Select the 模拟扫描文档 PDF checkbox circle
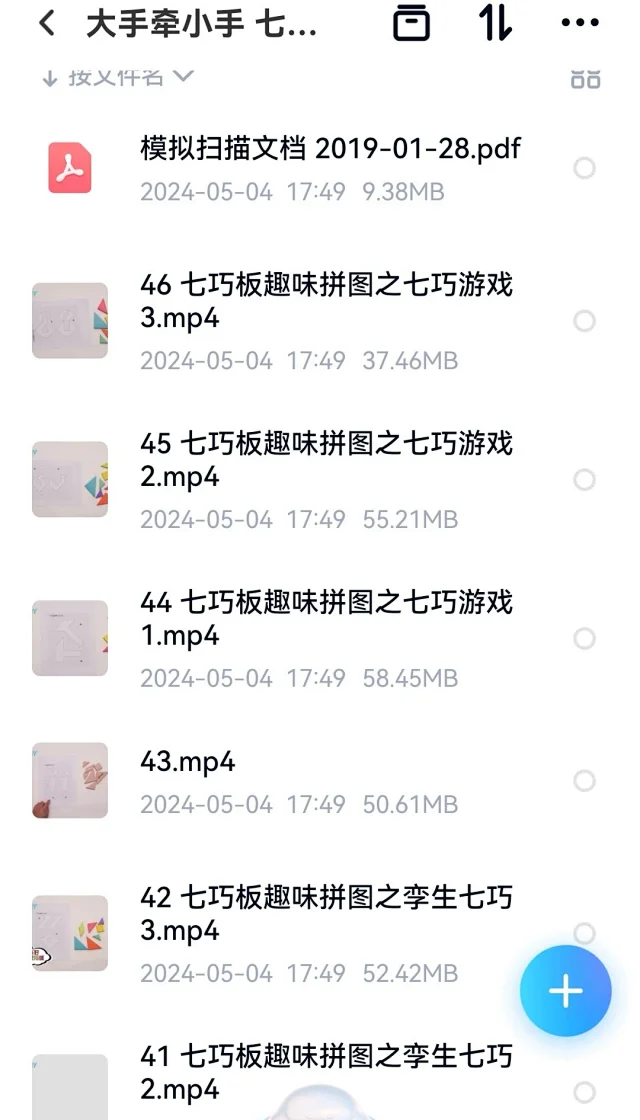The width and height of the screenshot is (640, 1120). (584, 168)
